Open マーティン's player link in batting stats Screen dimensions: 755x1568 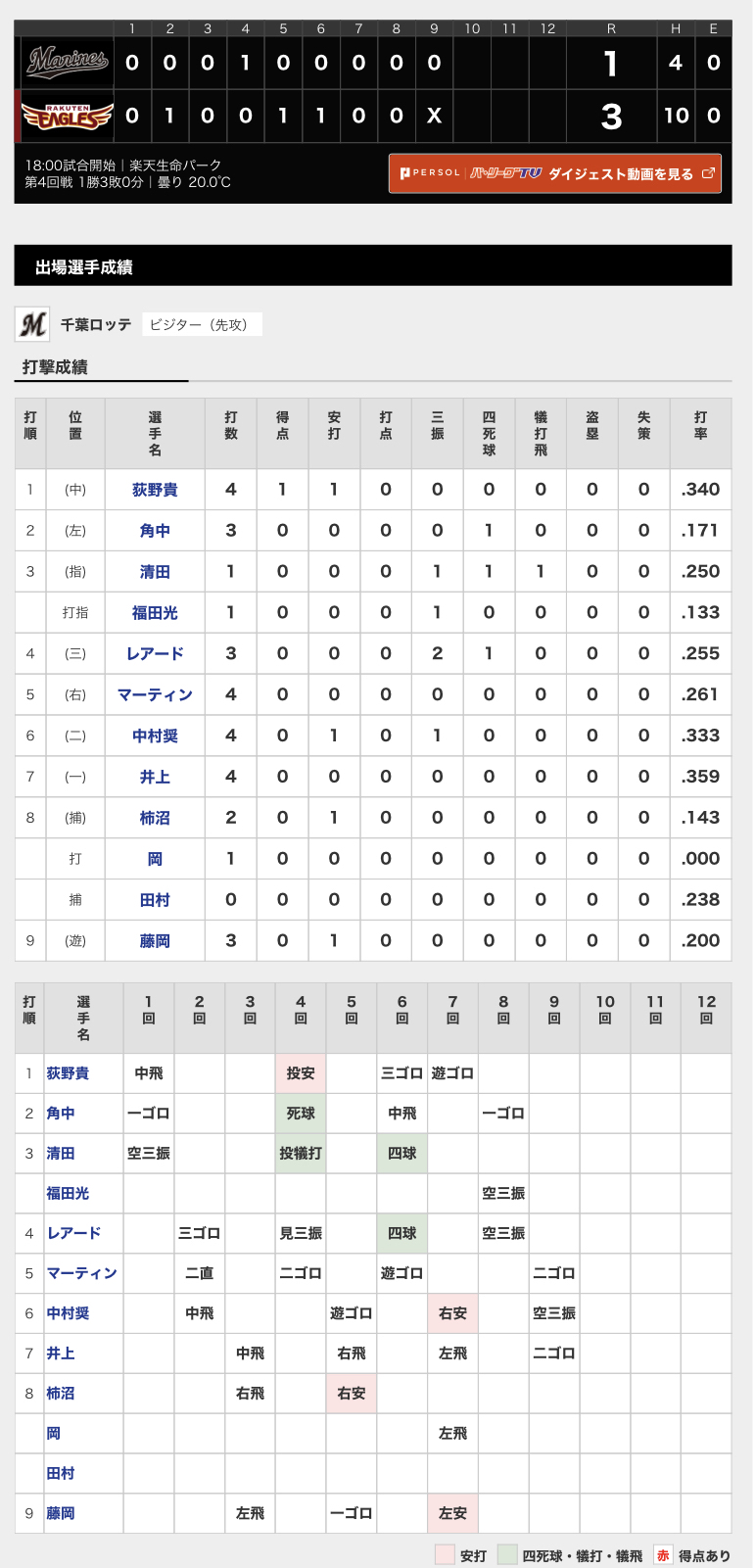coord(155,695)
